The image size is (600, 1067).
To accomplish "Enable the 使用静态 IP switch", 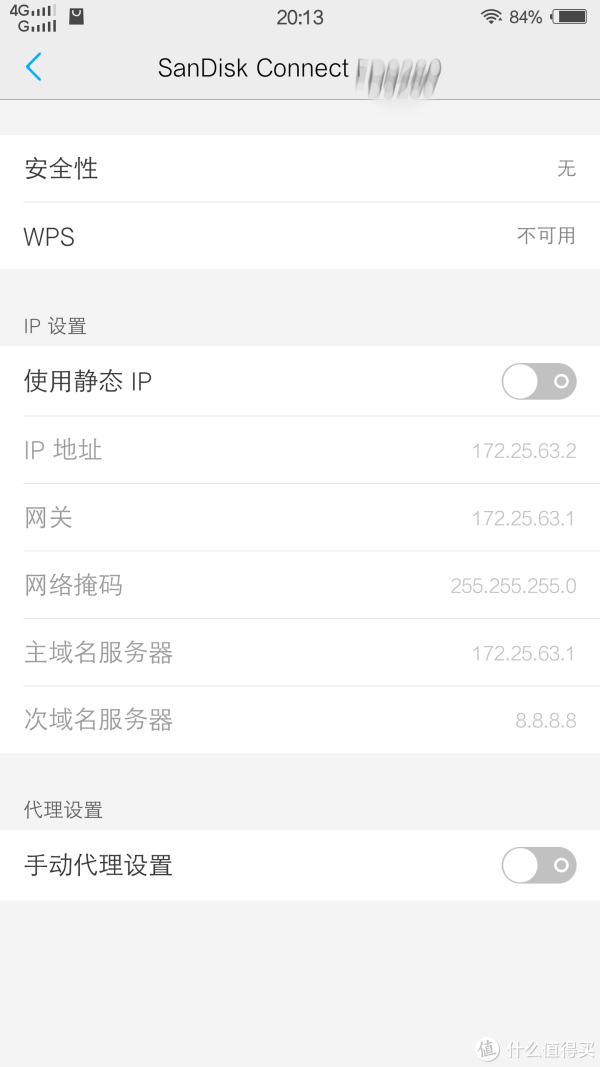I will (x=539, y=381).
